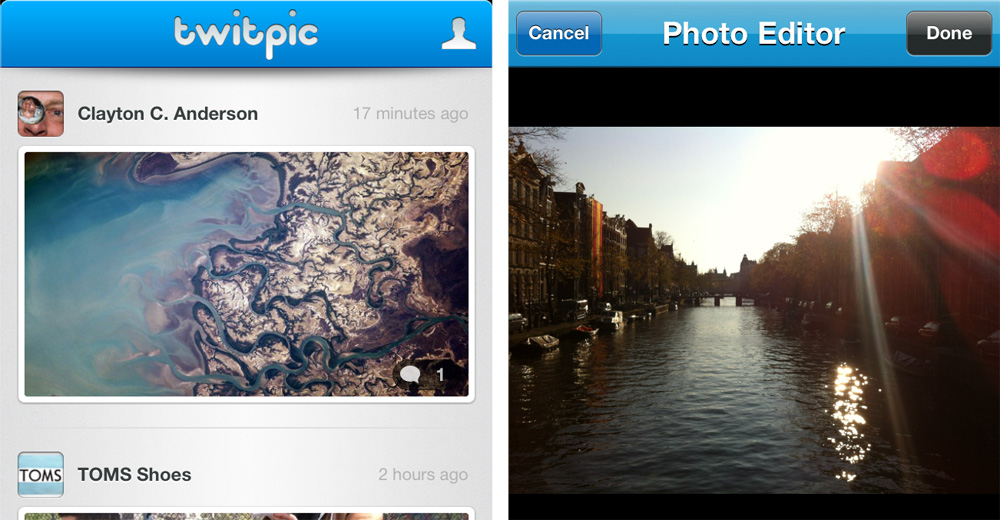Cancel the Photo Editor
This screenshot has width=1000, height=520.
558,33
